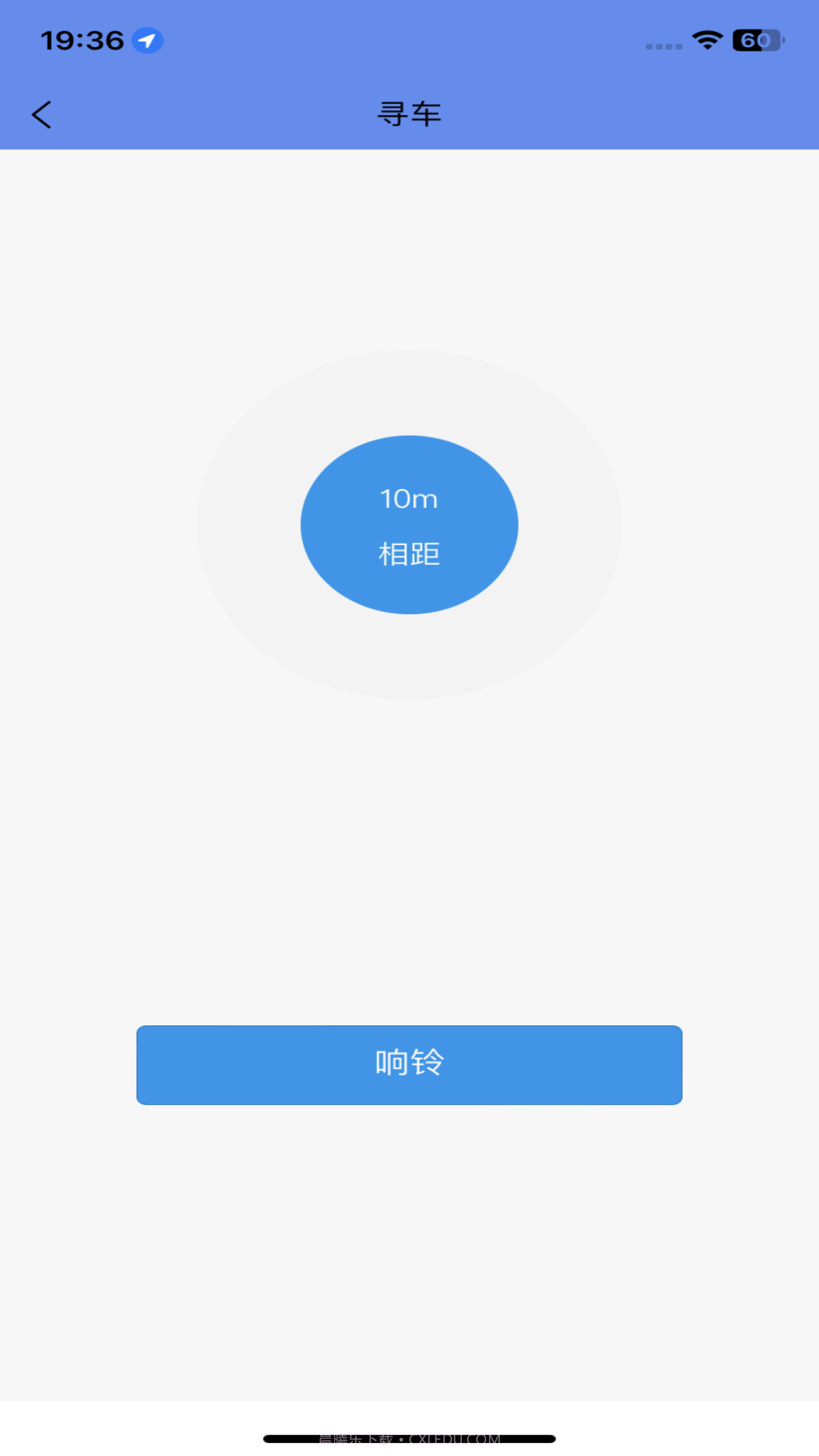The image size is (819, 1456).
Task: Activate the distance bubble to refresh 10m reading
Action: pyautogui.click(x=409, y=524)
